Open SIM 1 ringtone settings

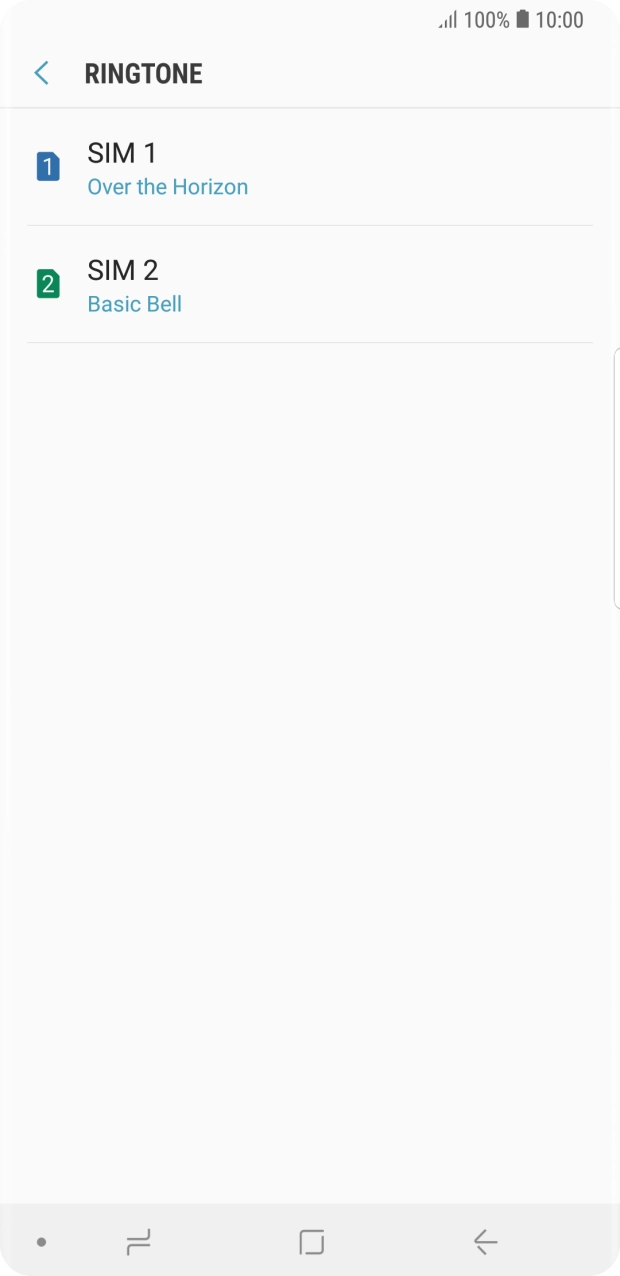click(310, 168)
